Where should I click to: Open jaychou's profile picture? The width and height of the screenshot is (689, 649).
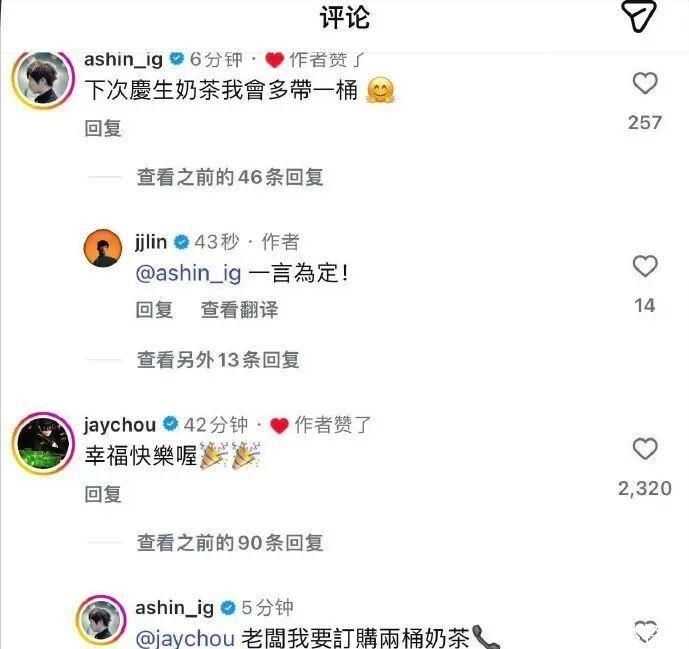(41, 441)
